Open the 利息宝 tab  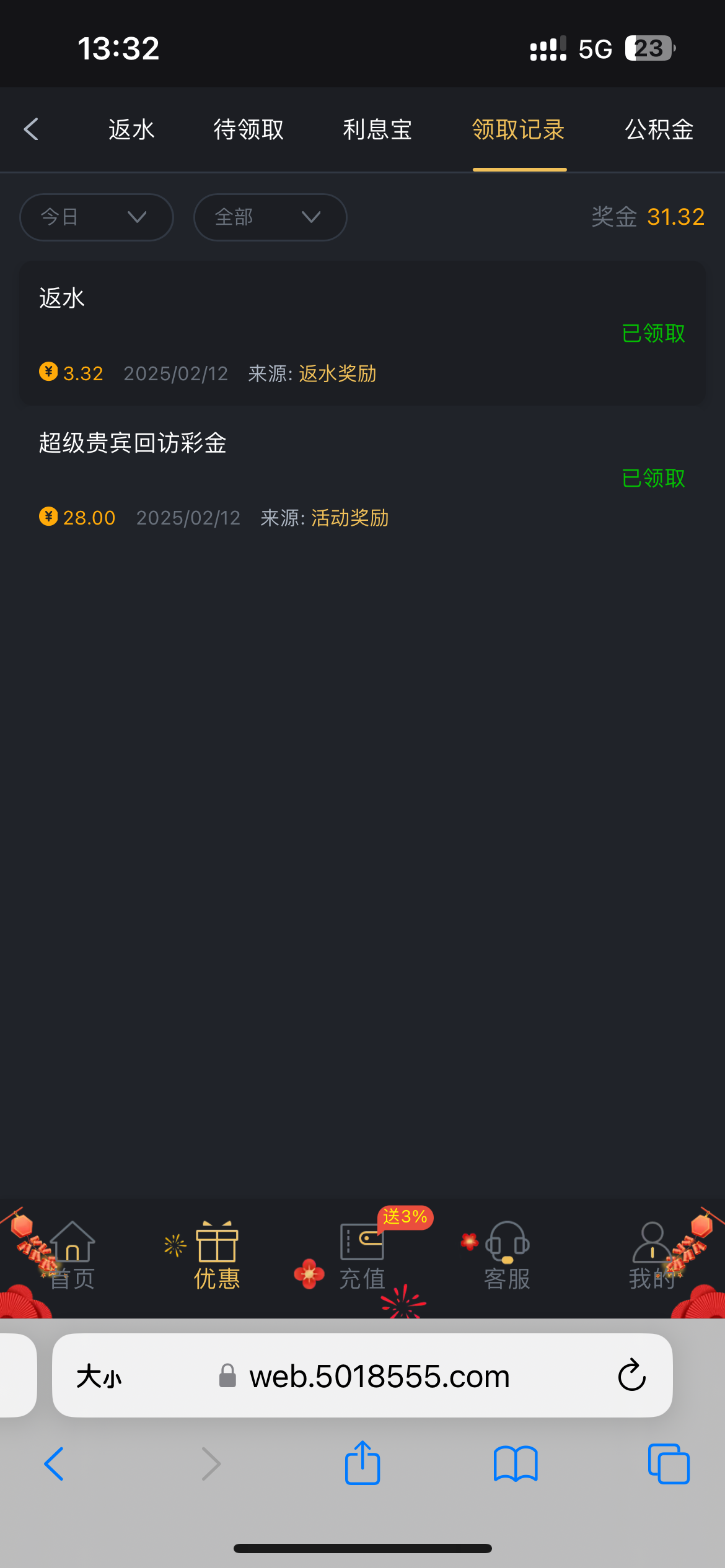377,129
